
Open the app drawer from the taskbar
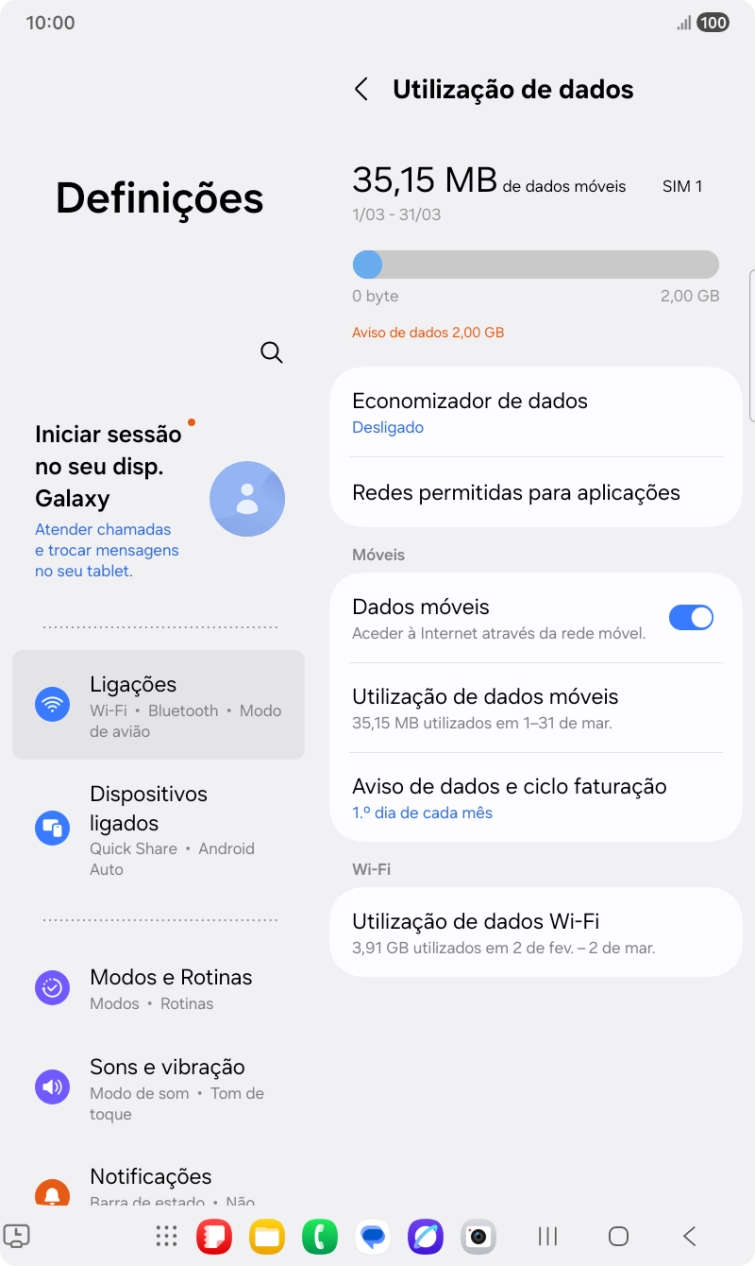pos(167,1237)
